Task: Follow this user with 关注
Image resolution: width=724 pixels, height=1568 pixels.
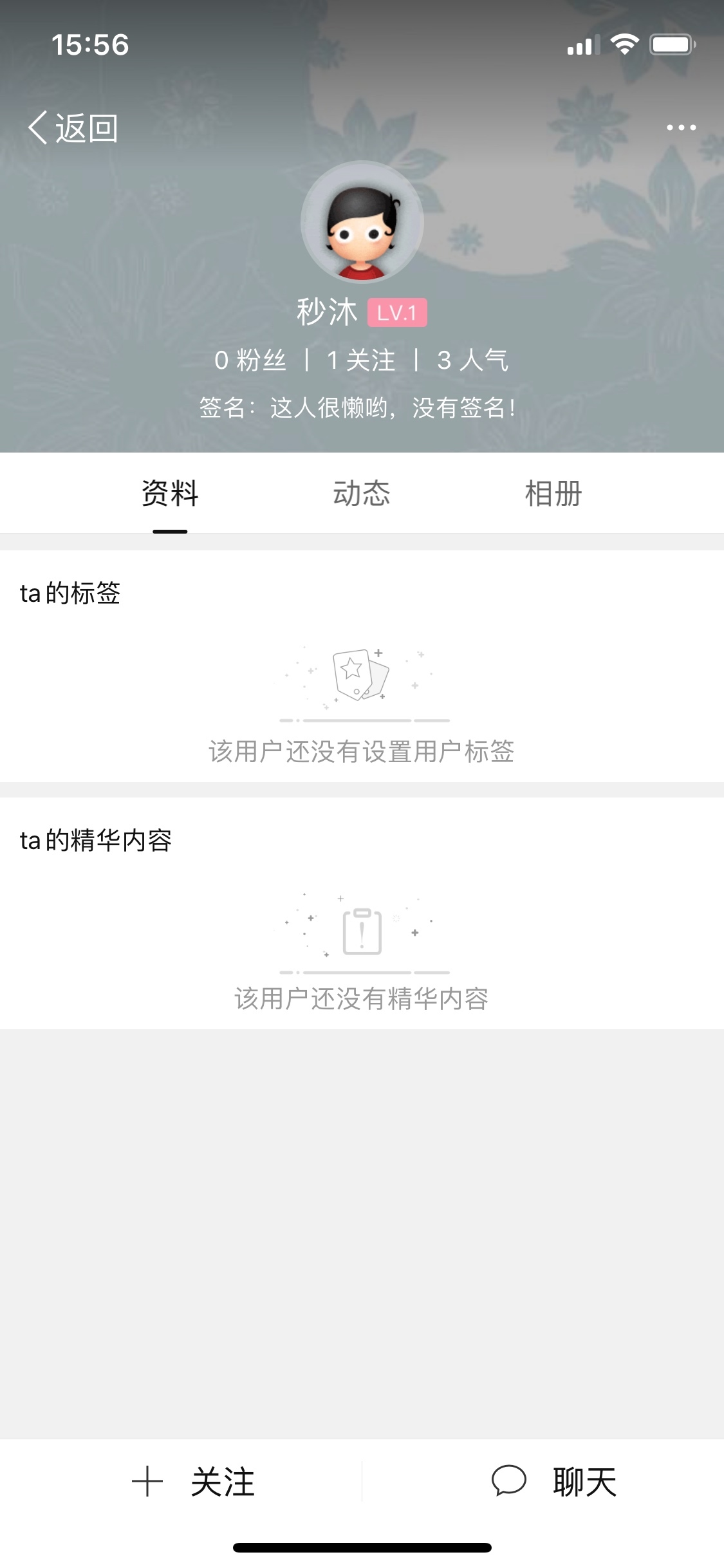Action: point(193,1482)
